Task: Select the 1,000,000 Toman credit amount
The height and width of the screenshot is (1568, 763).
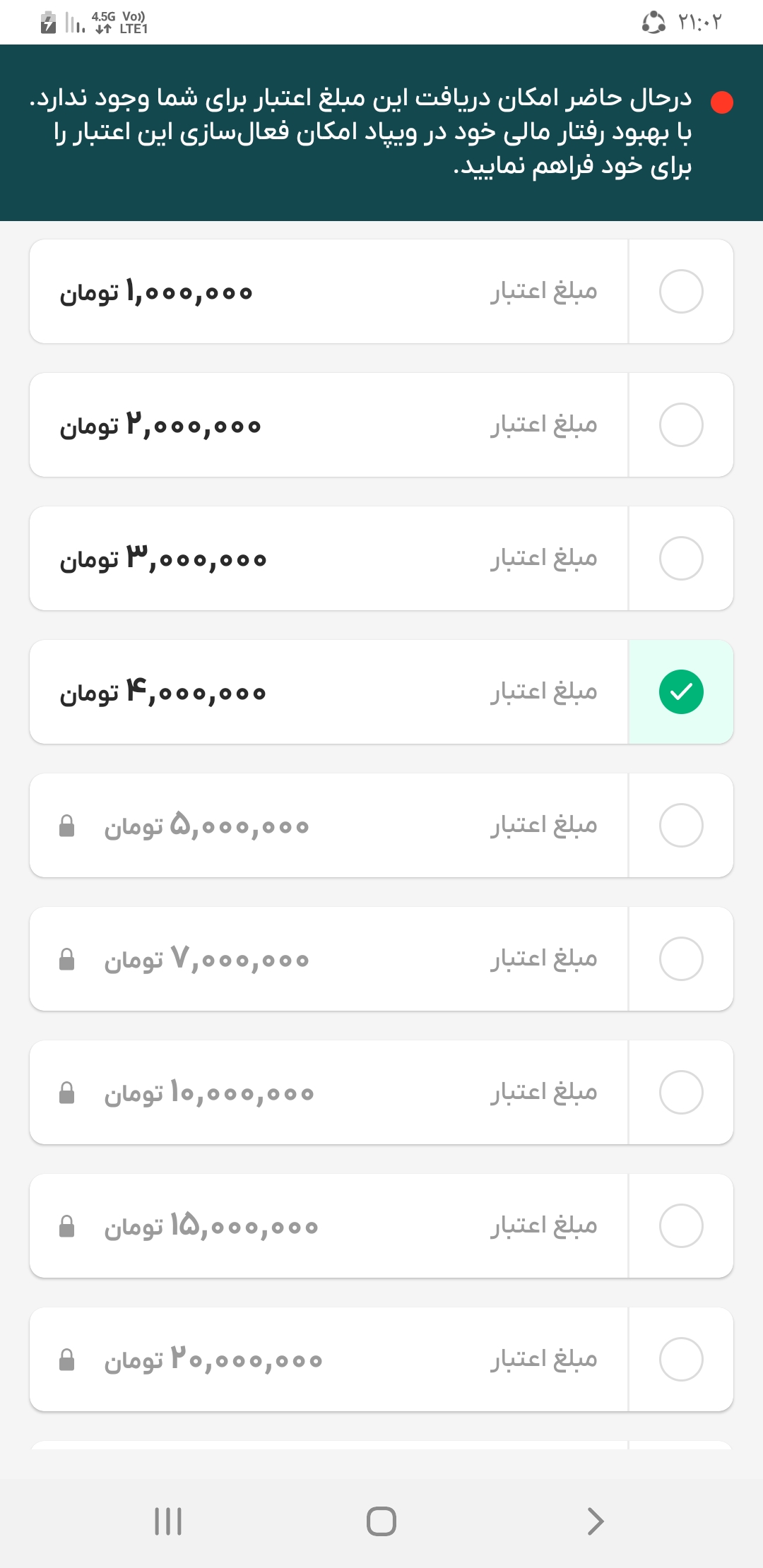Action: tap(680, 291)
